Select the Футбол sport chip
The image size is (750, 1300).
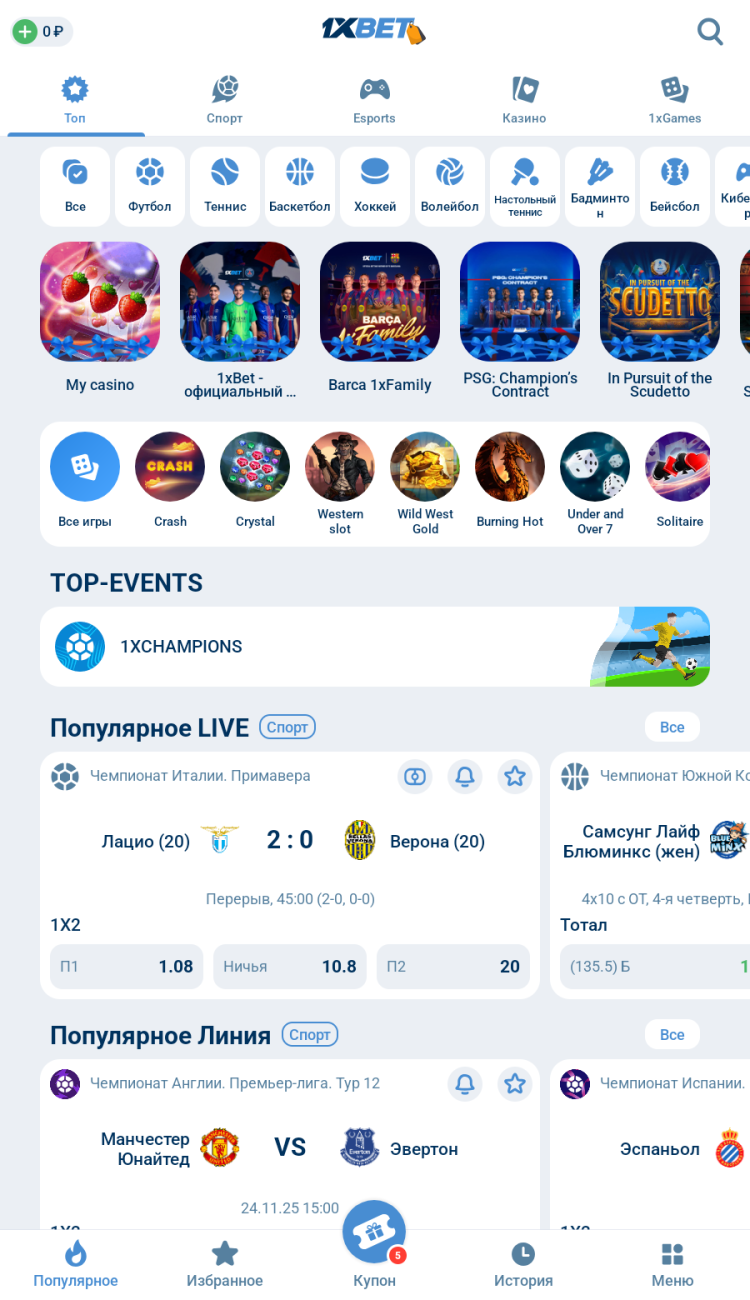[x=150, y=186]
